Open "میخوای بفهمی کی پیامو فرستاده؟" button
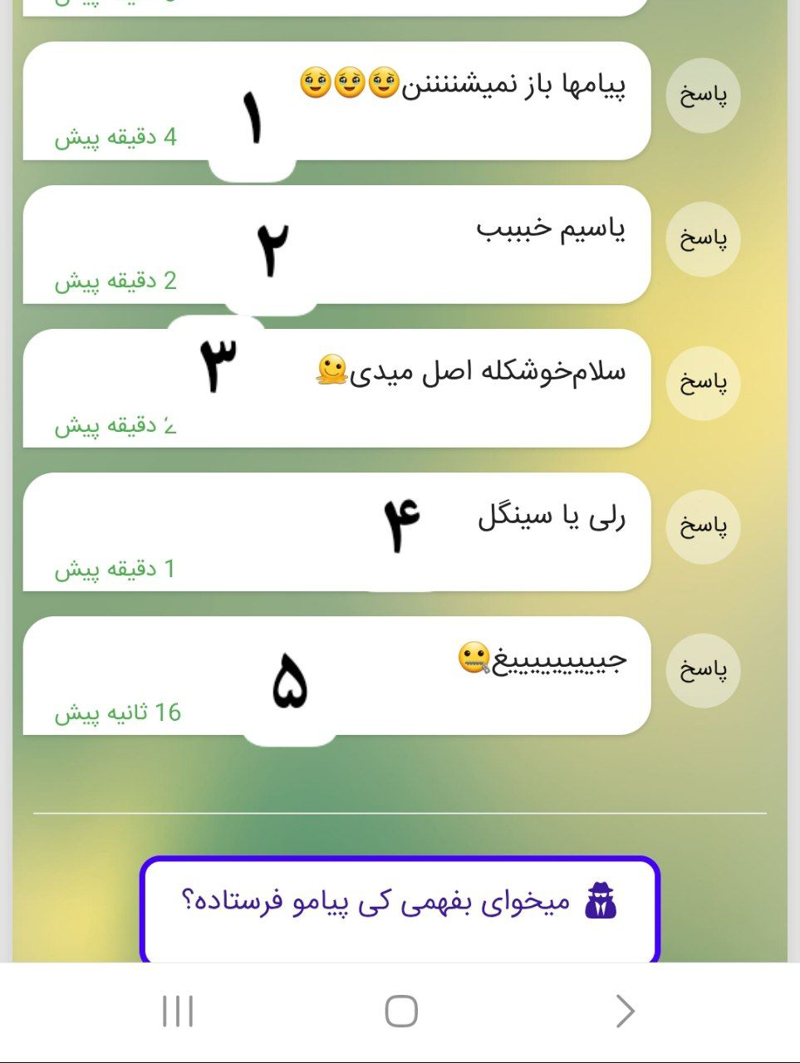800x1063 pixels. tap(400, 903)
